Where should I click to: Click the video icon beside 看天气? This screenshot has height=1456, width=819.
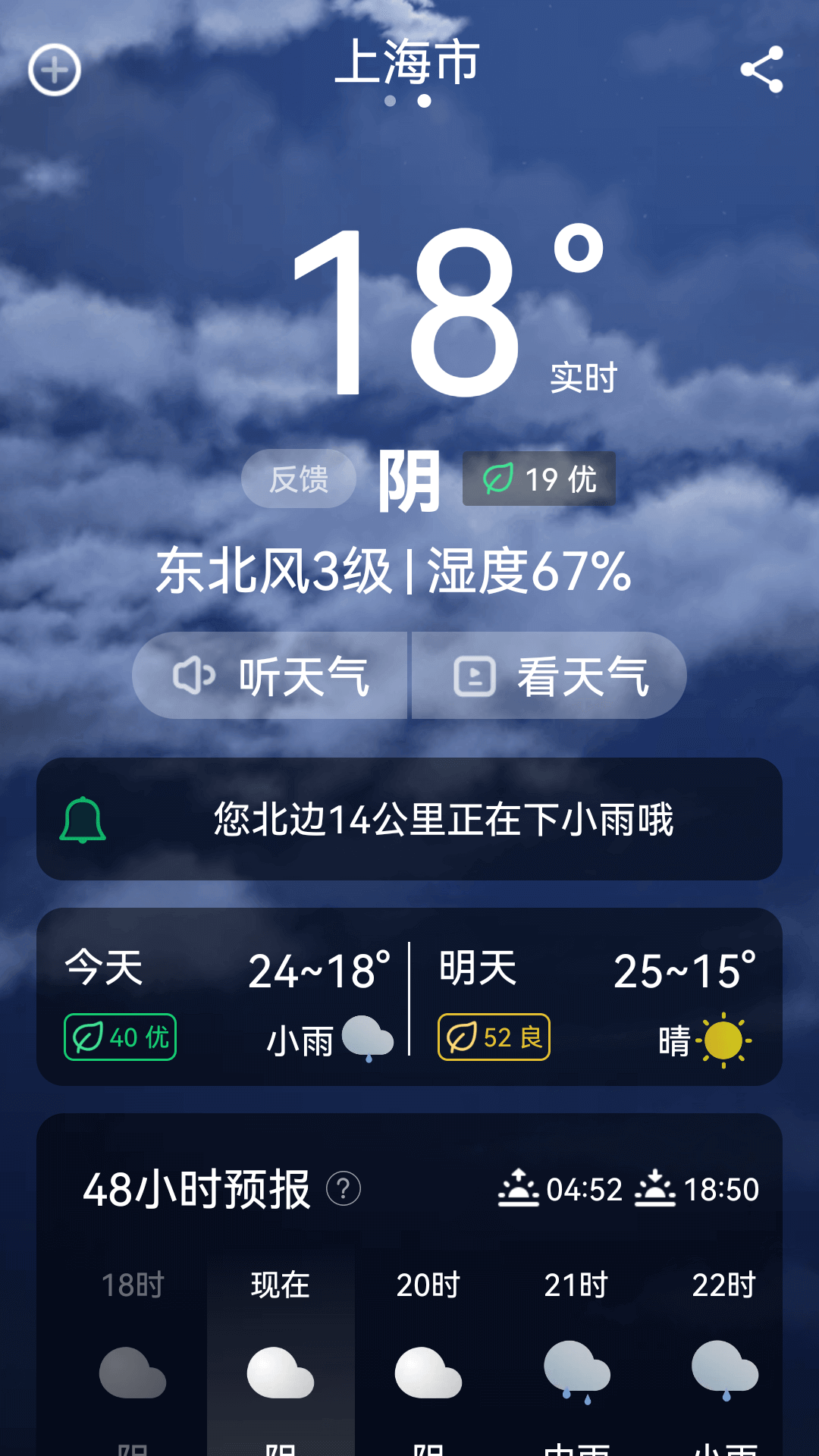tap(475, 675)
